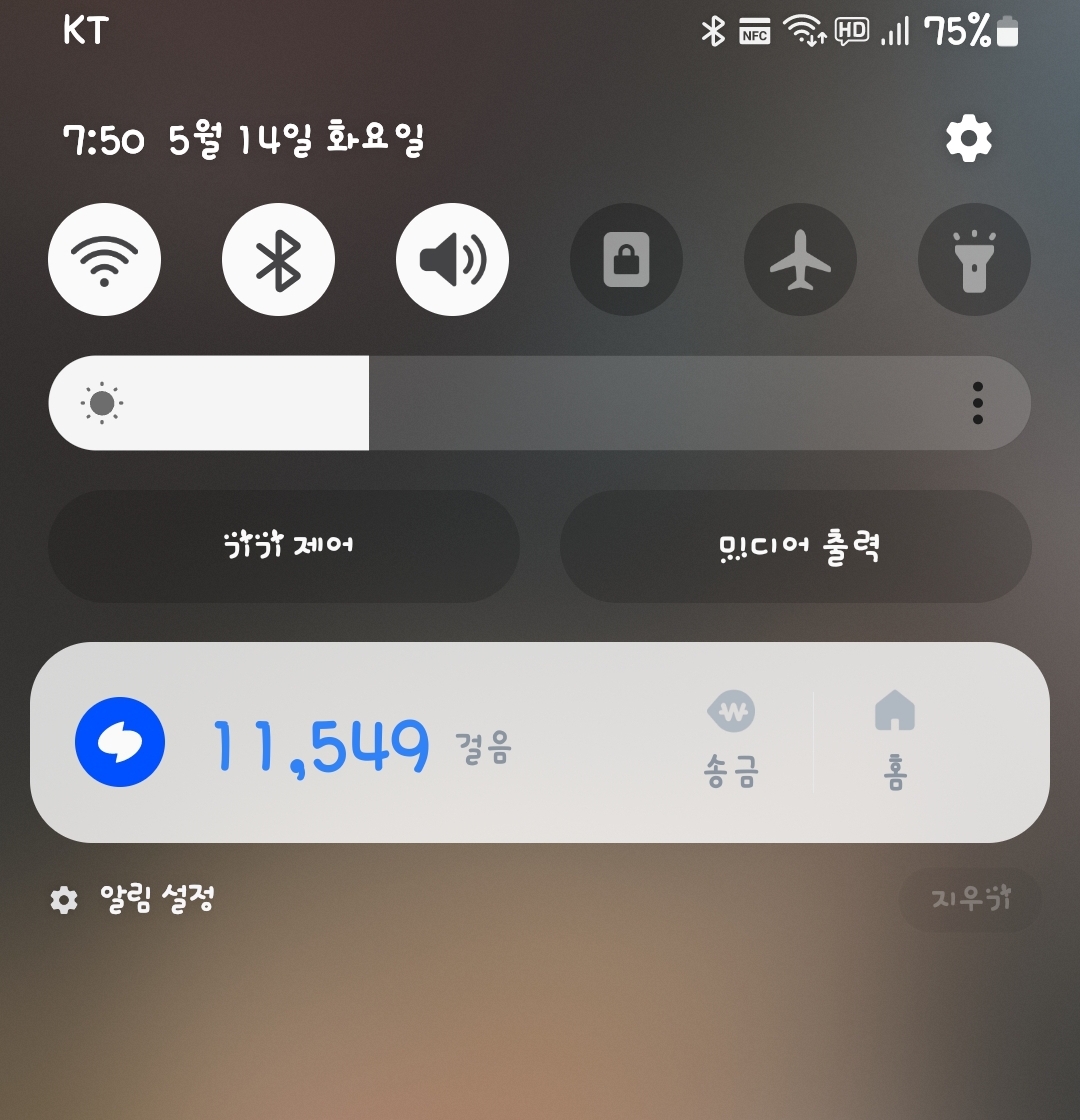Tap 홈 in the Toss notification

[x=894, y=742]
